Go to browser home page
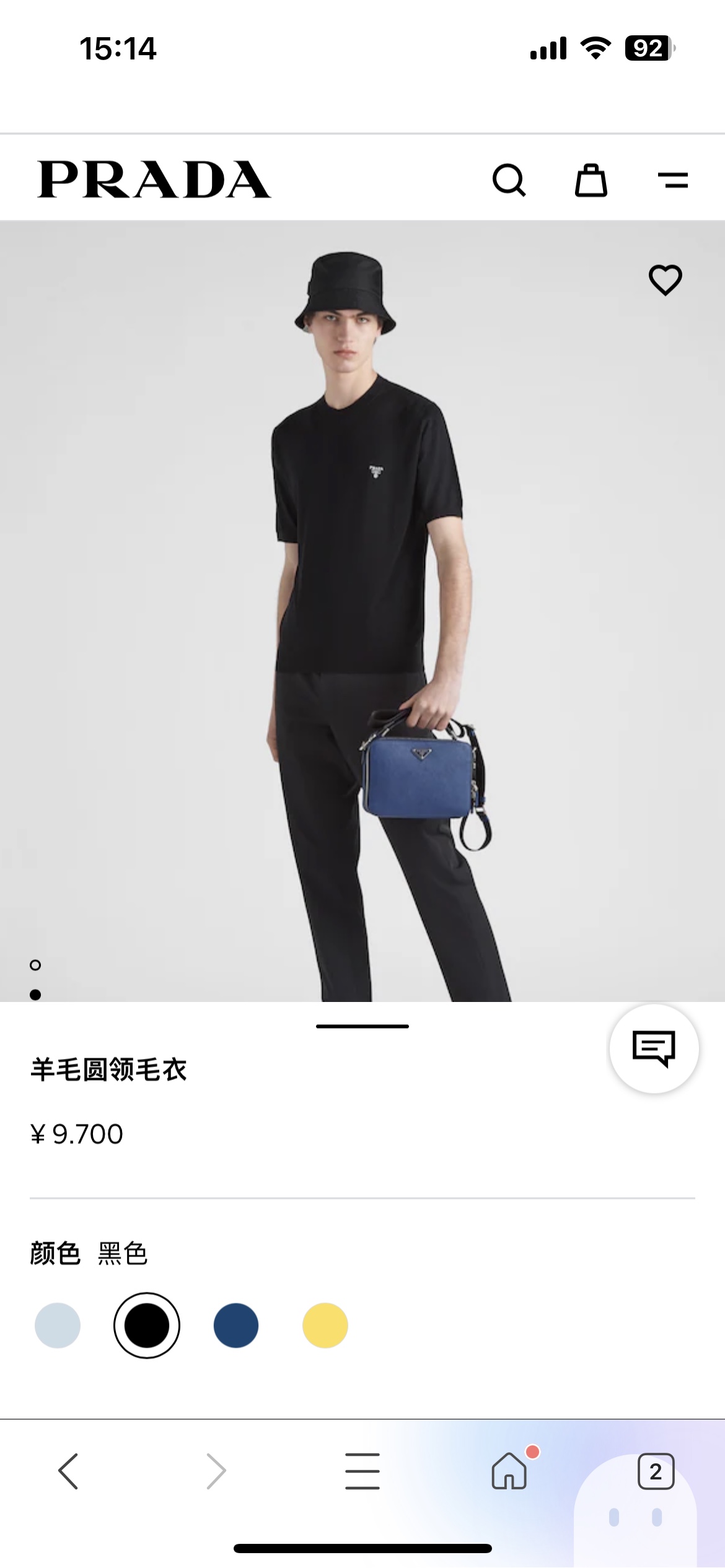Image resolution: width=725 pixels, height=1568 pixels. pos(509,1471)
